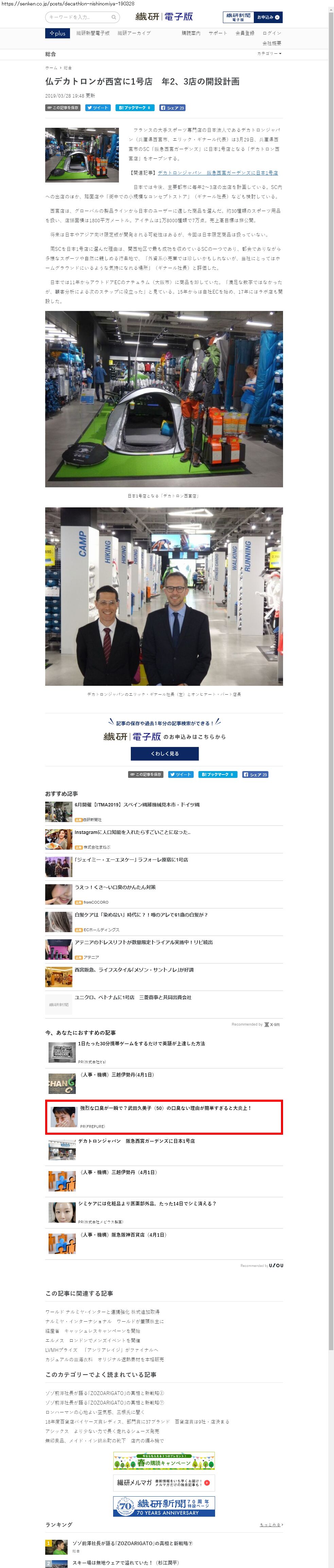The width and height of the screenshot is (334, 1568).
Task: Tap the くわしく見る button
Action: click(164, 753)
